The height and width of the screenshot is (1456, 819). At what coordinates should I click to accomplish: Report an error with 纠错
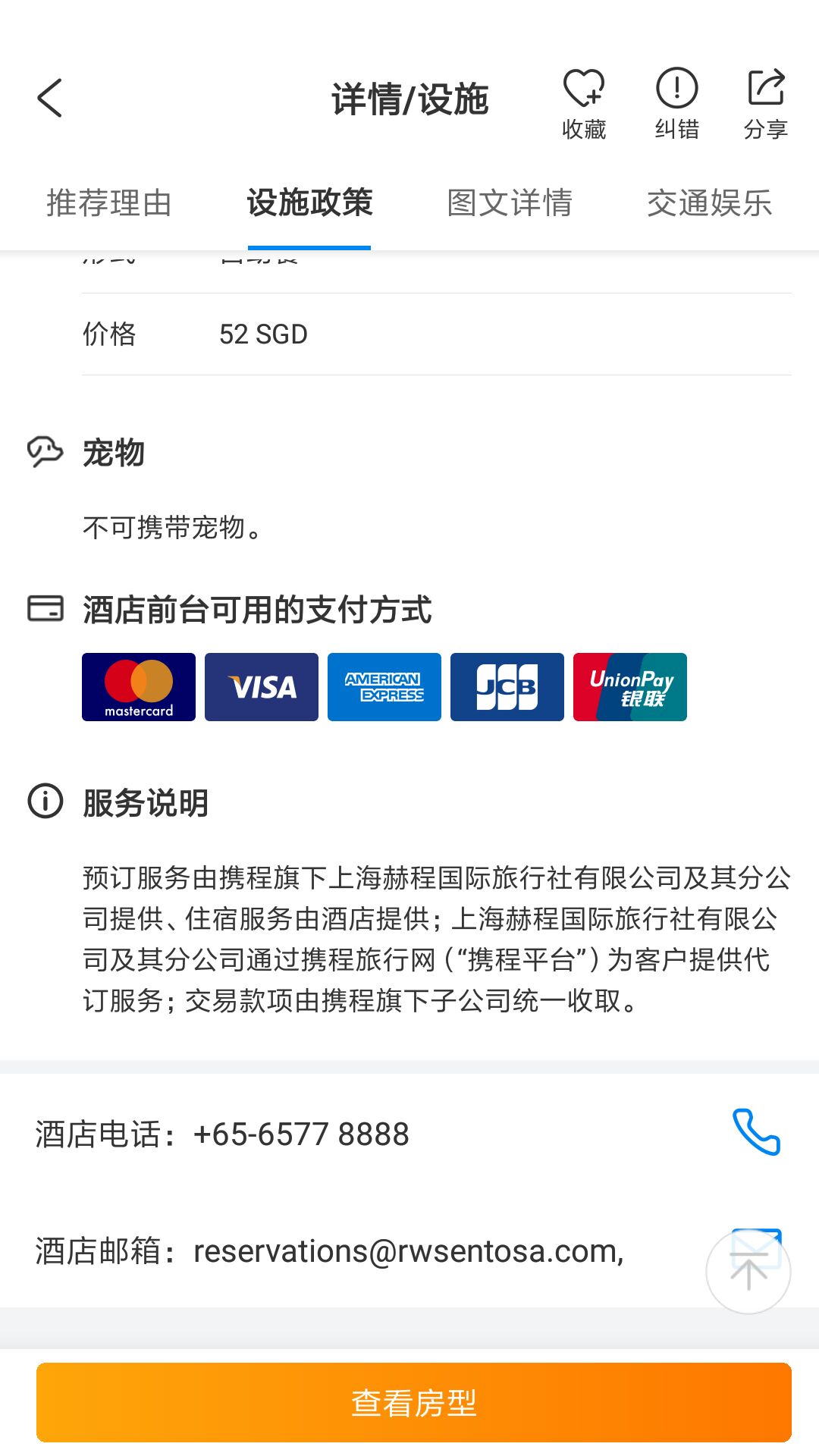tap(676, 105)
